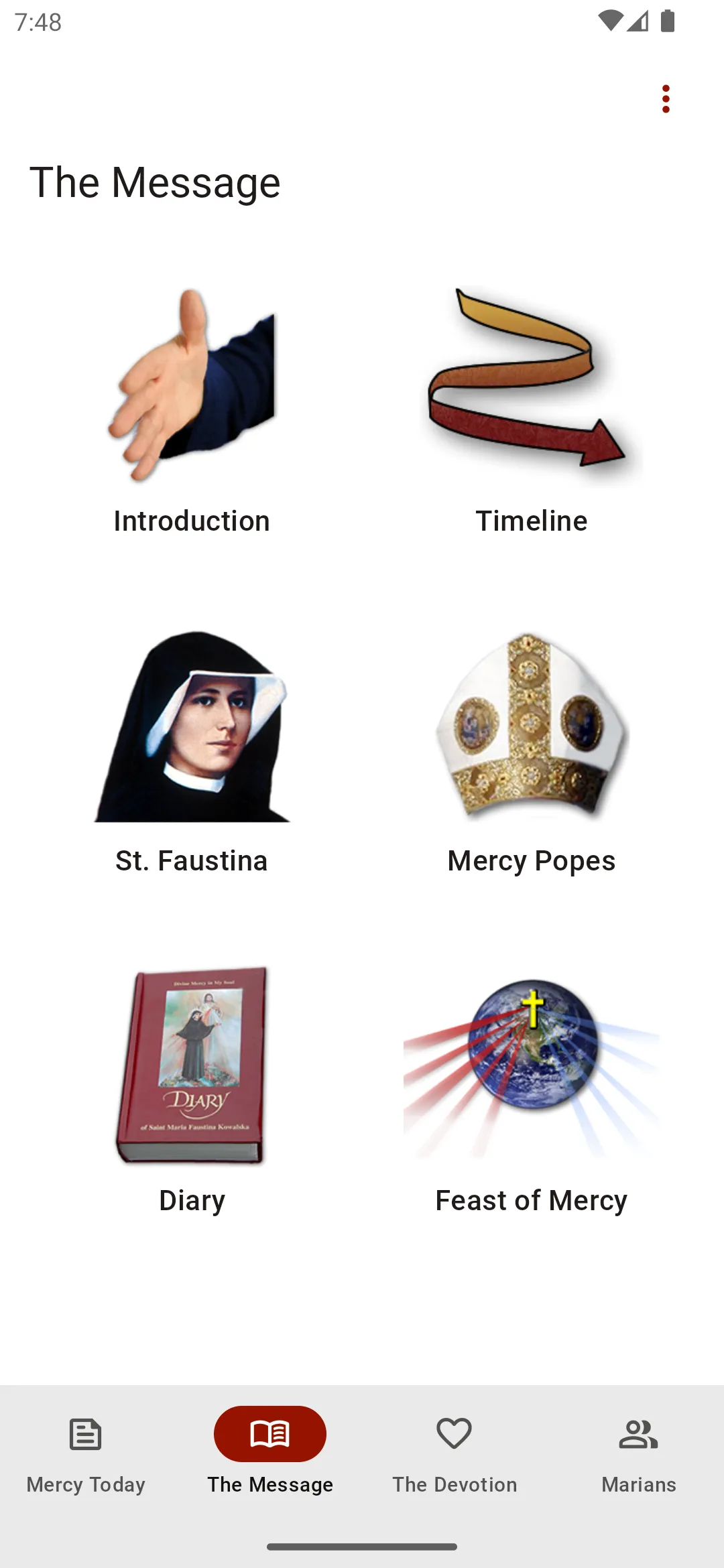Tap the St. Faustina text link
This screenshot has height=1568, width=724.
point(191,860)
